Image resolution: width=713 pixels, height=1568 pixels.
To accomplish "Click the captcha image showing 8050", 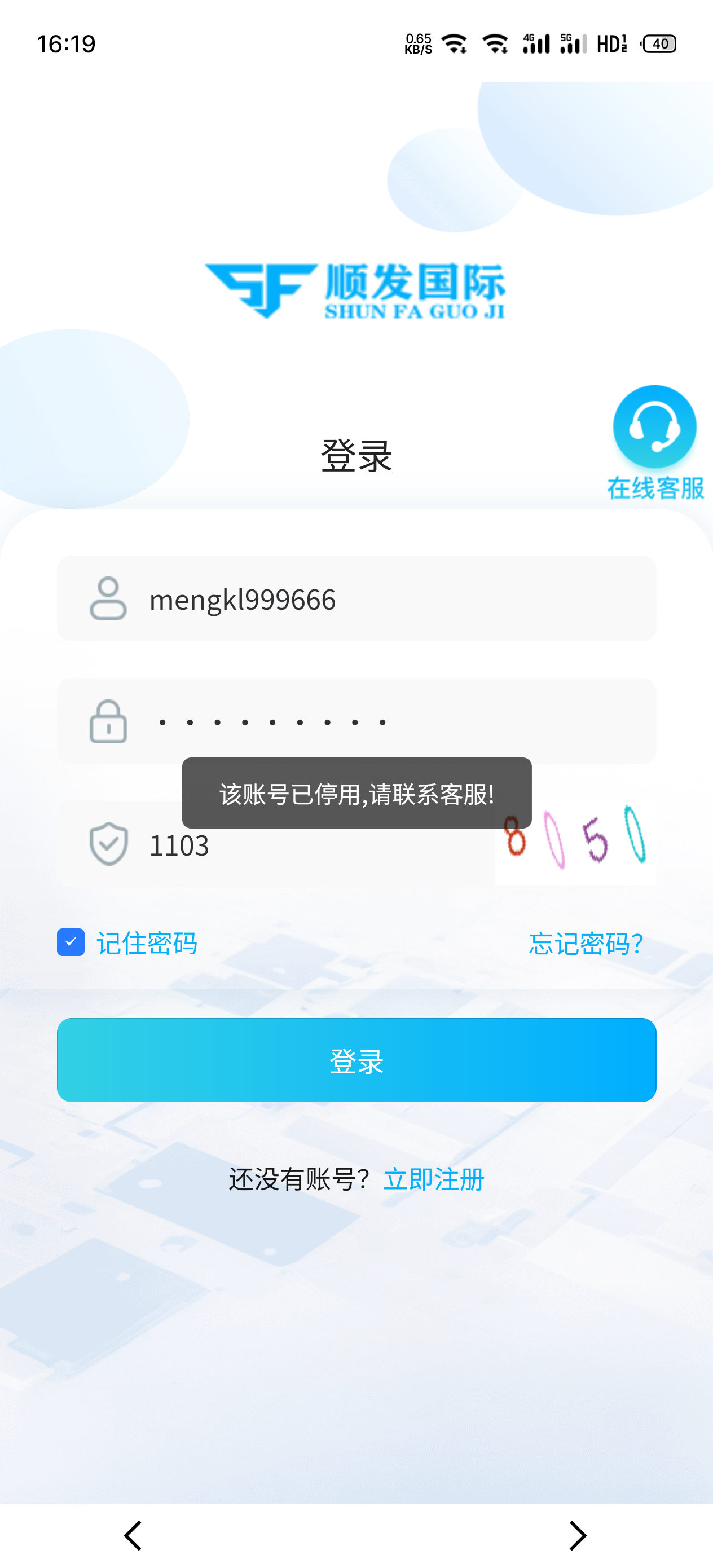I will click(x=575, y=845).
